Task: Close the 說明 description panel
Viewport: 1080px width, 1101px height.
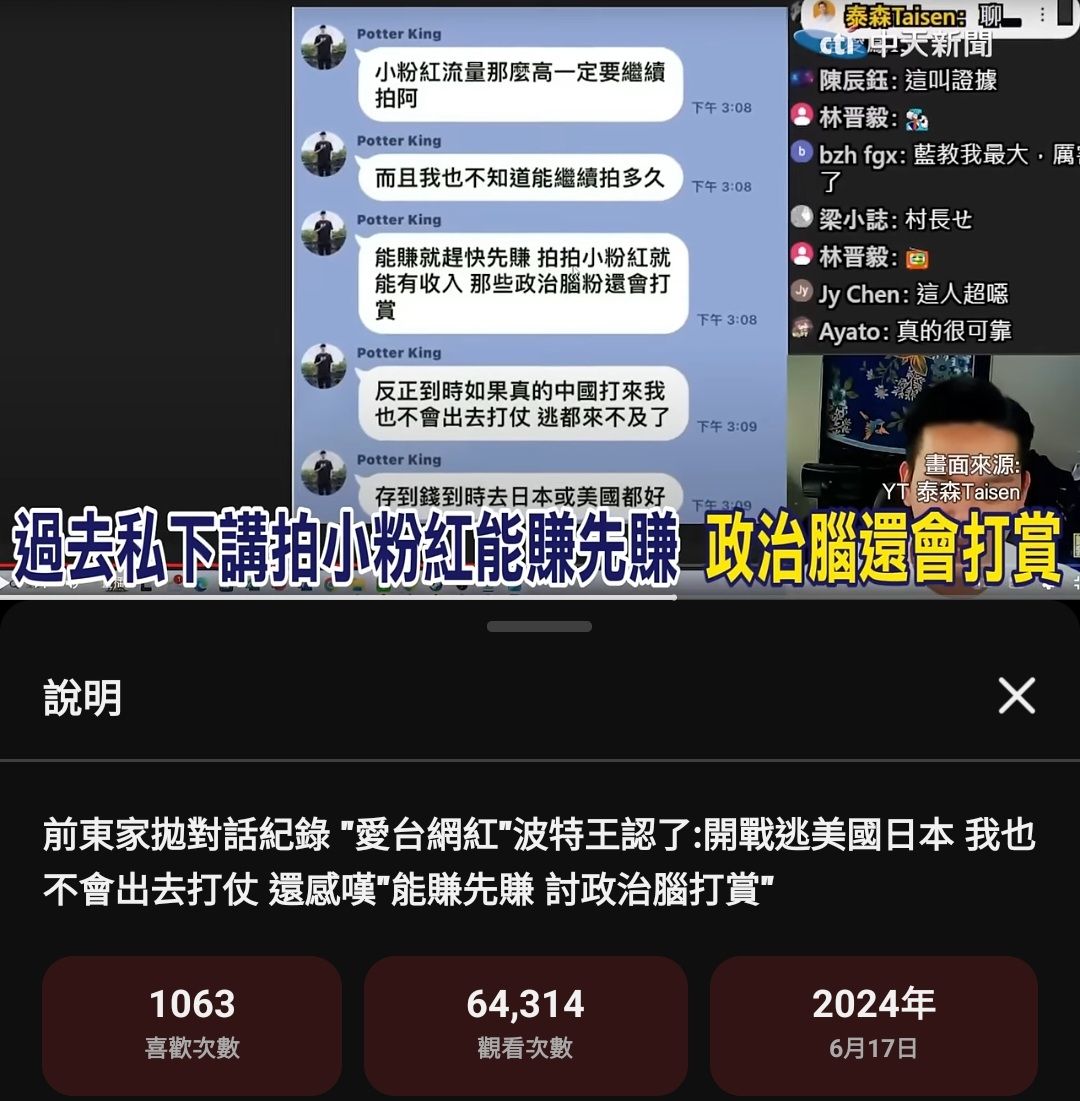Action: point(1016,696)
